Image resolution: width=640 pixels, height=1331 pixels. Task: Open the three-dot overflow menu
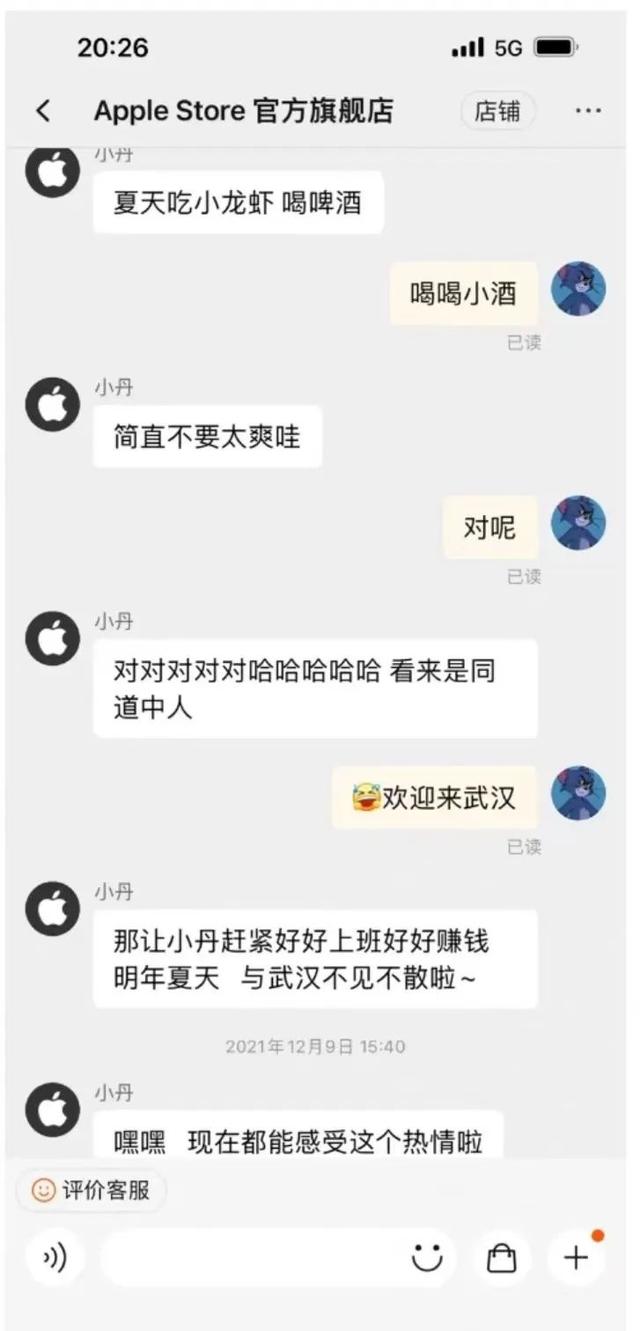click(588, 111)
